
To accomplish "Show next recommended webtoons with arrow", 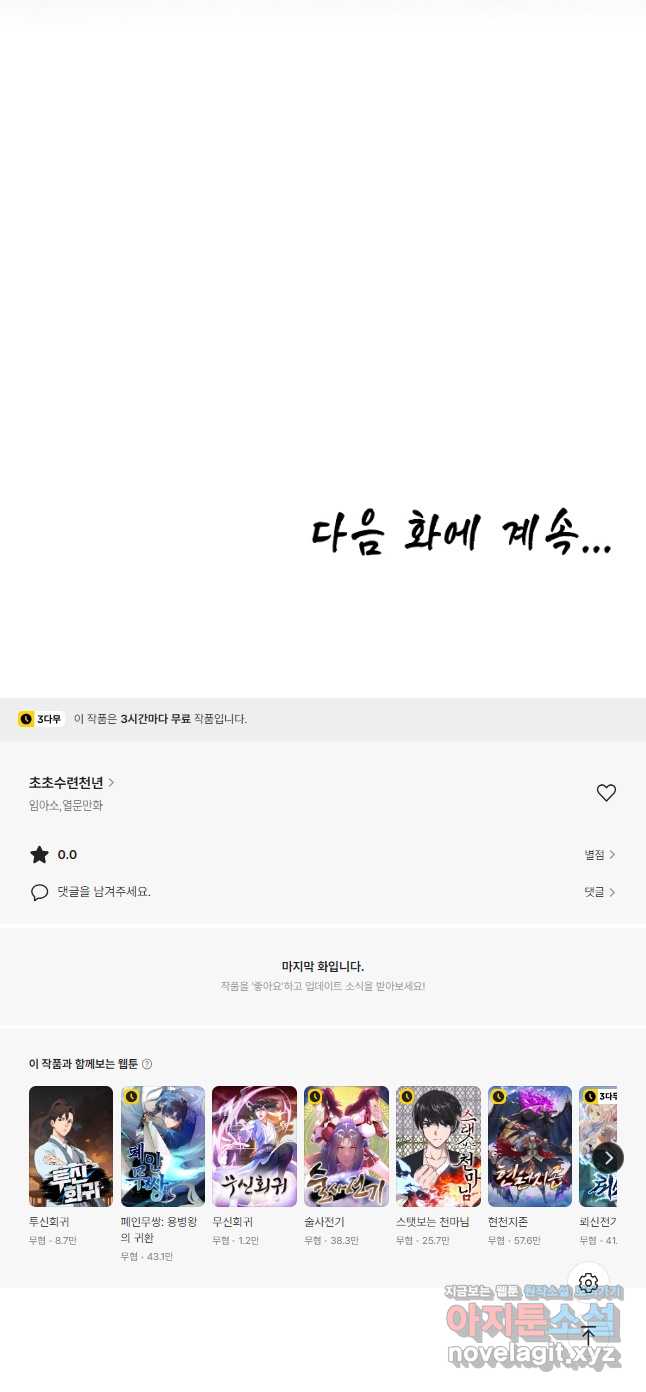I will (x=608, y=1158).
